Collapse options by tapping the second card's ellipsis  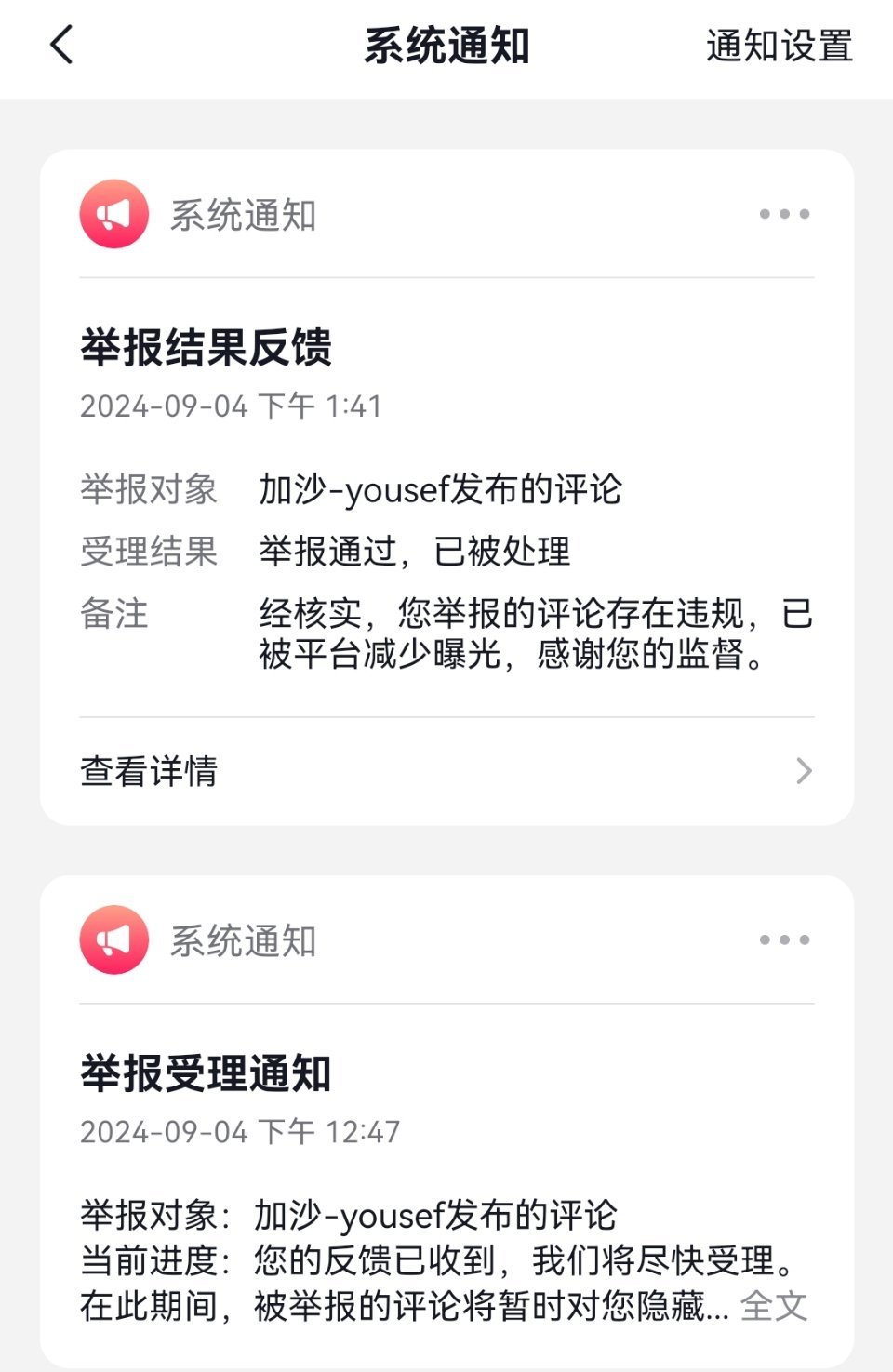(x=786, y=939)
